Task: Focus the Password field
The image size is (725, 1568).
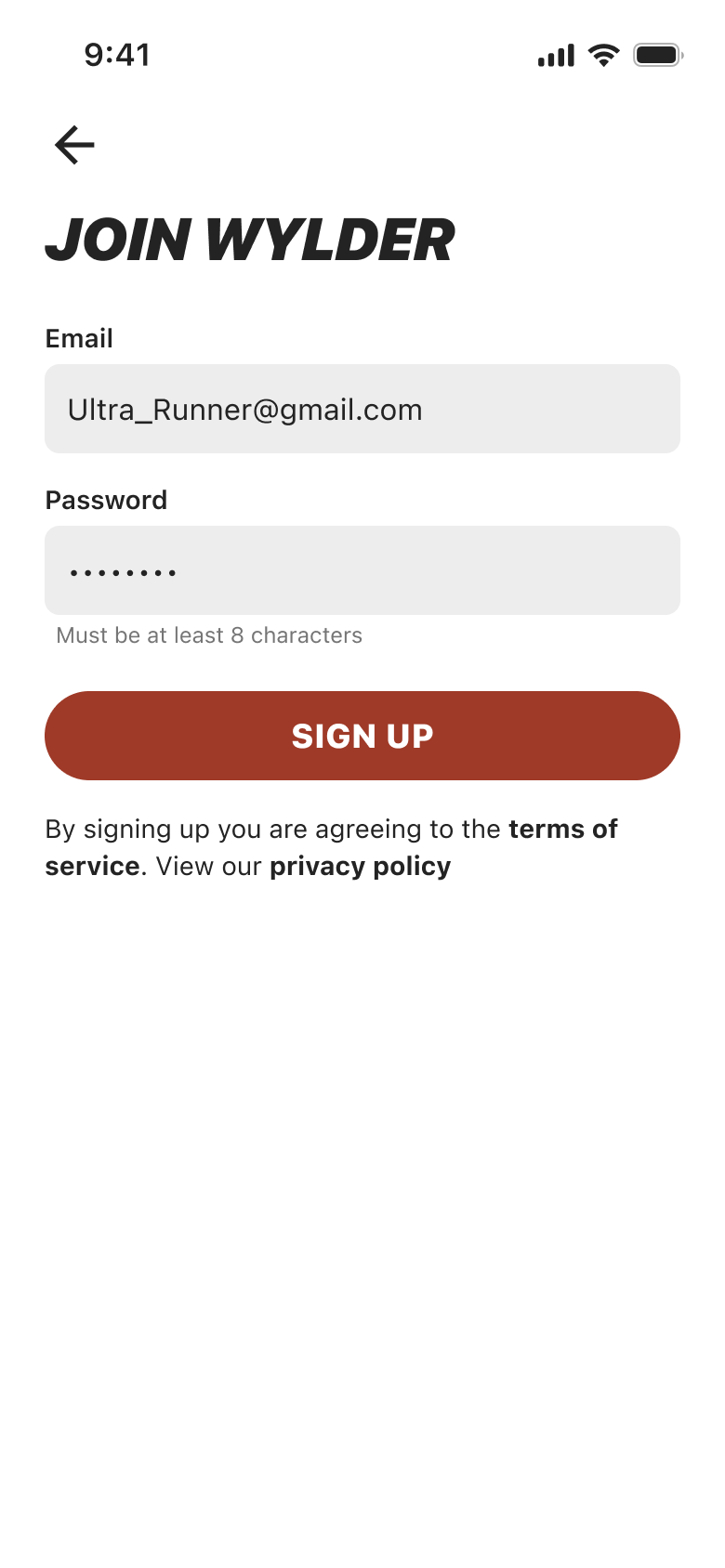Action: click(x=362, y=570)
